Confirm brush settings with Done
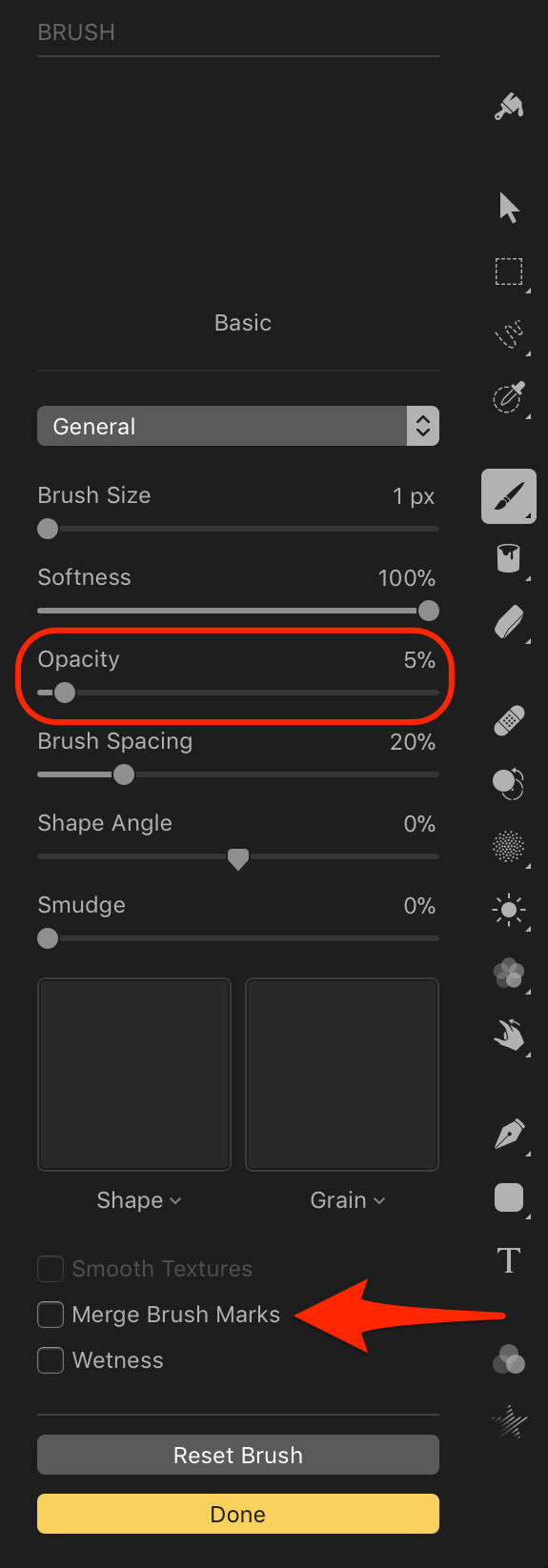 point(238,1514)
